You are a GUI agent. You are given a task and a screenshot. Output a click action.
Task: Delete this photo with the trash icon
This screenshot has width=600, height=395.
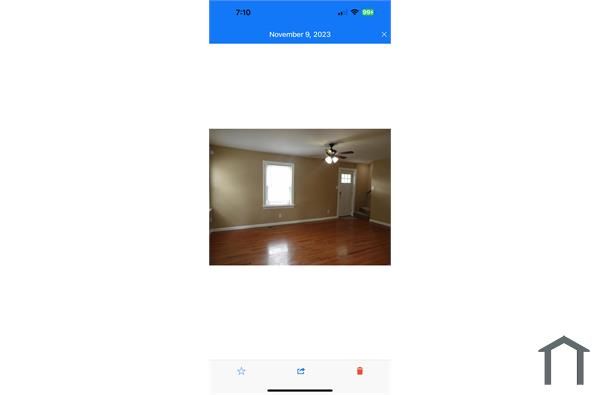pyautogui.click(x=360, y=371)
